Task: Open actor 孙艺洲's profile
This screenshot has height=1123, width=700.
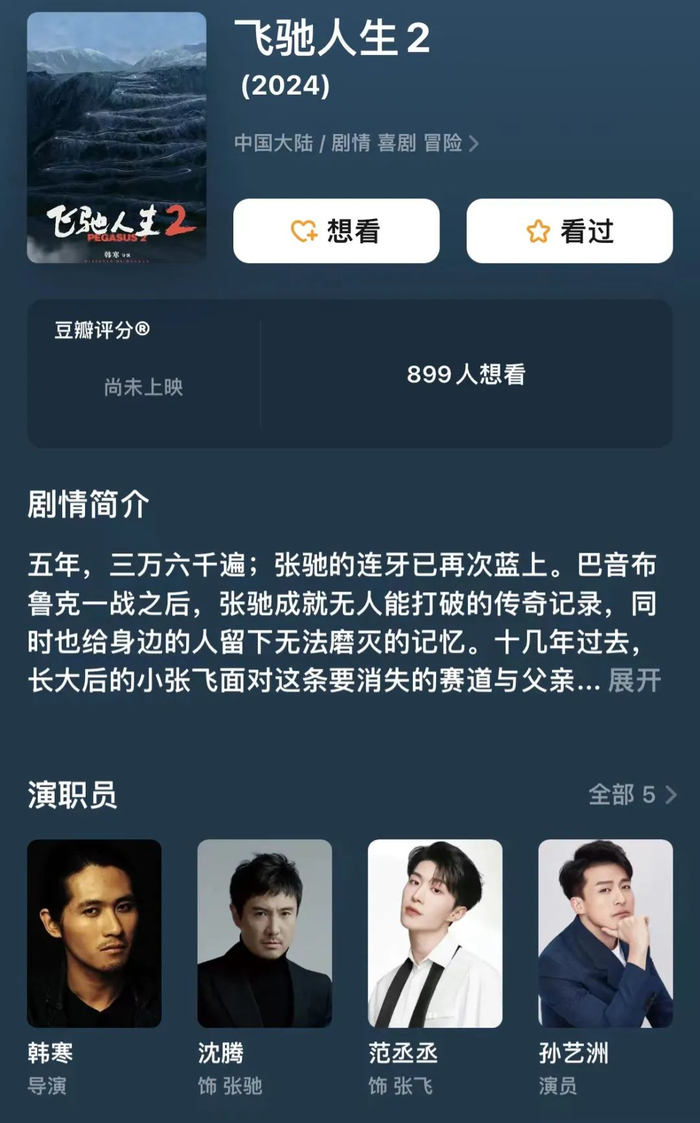Action: (605, 933)
